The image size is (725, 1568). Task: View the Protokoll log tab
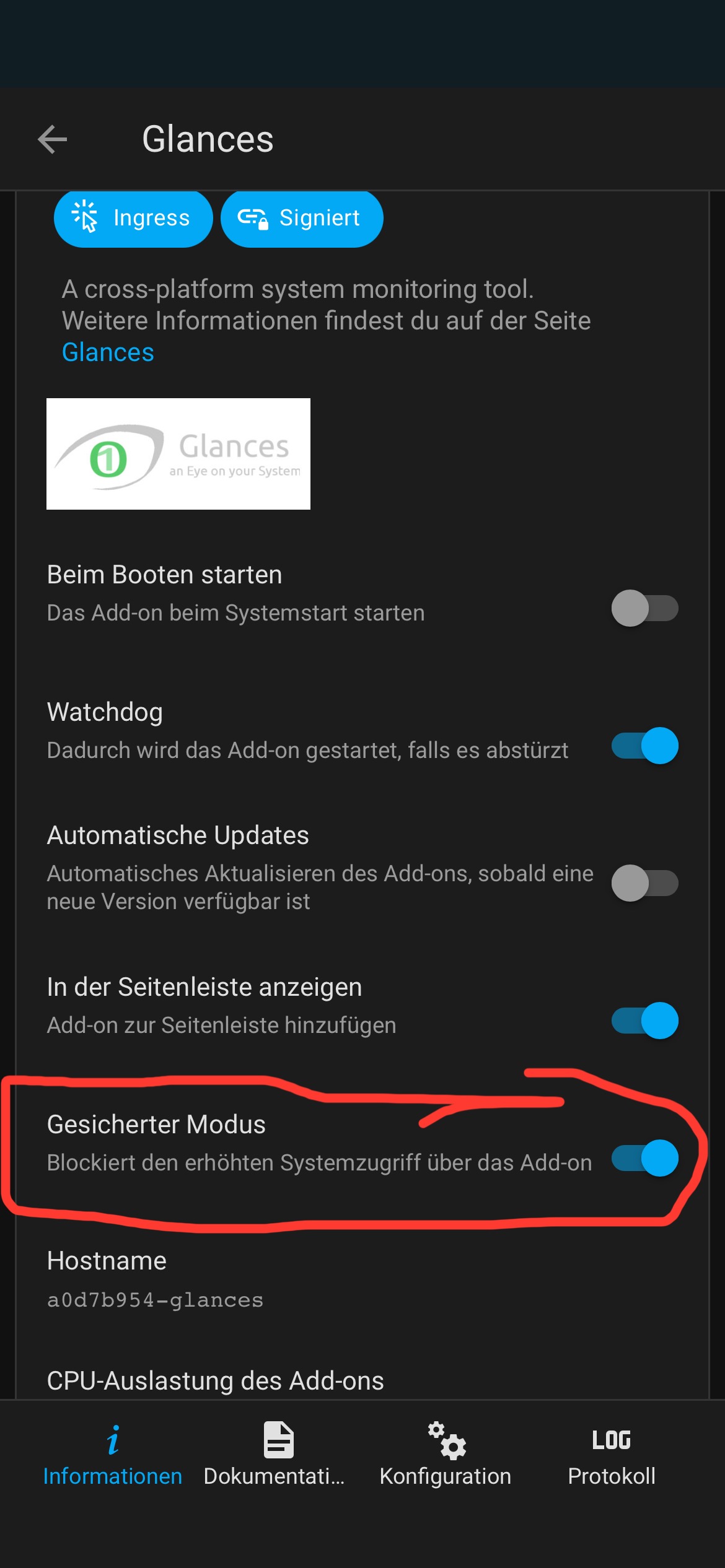(x=612, y=1455)
